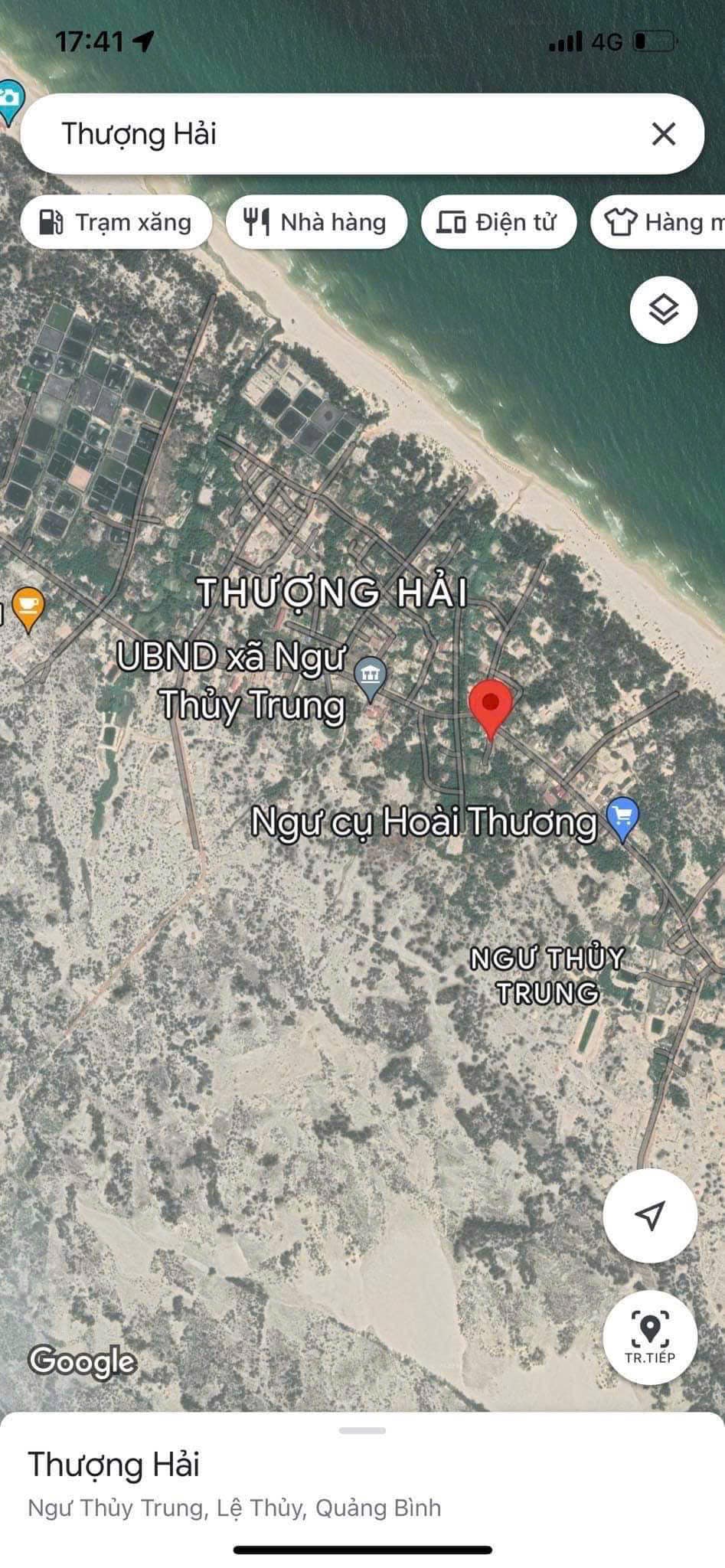Select the Nhà hàng chip

pyautogui.click(x=315, y=223)
